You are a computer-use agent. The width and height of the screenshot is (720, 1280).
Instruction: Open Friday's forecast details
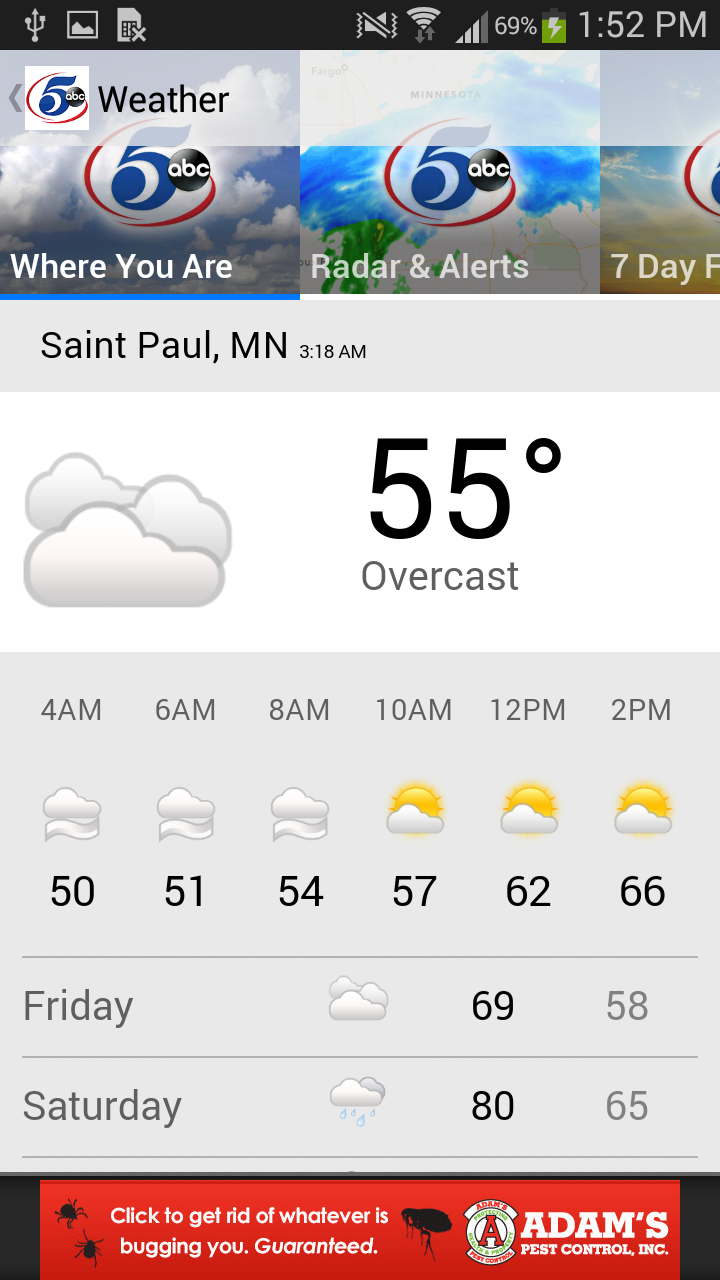(x=360, y=1006)
